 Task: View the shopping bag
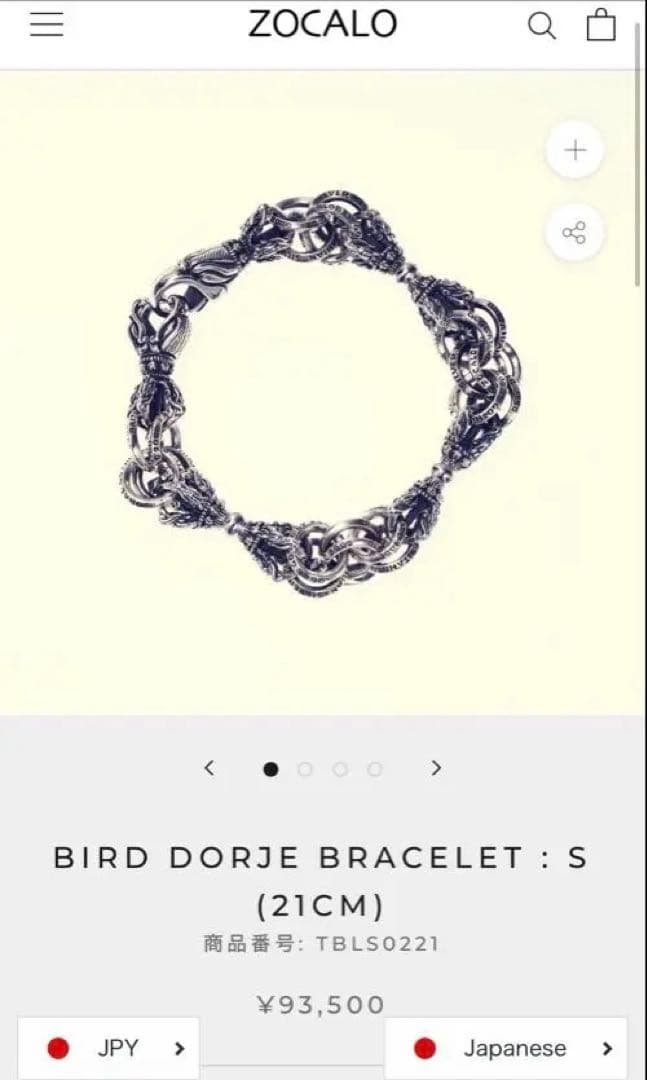[x=601, y=25]
